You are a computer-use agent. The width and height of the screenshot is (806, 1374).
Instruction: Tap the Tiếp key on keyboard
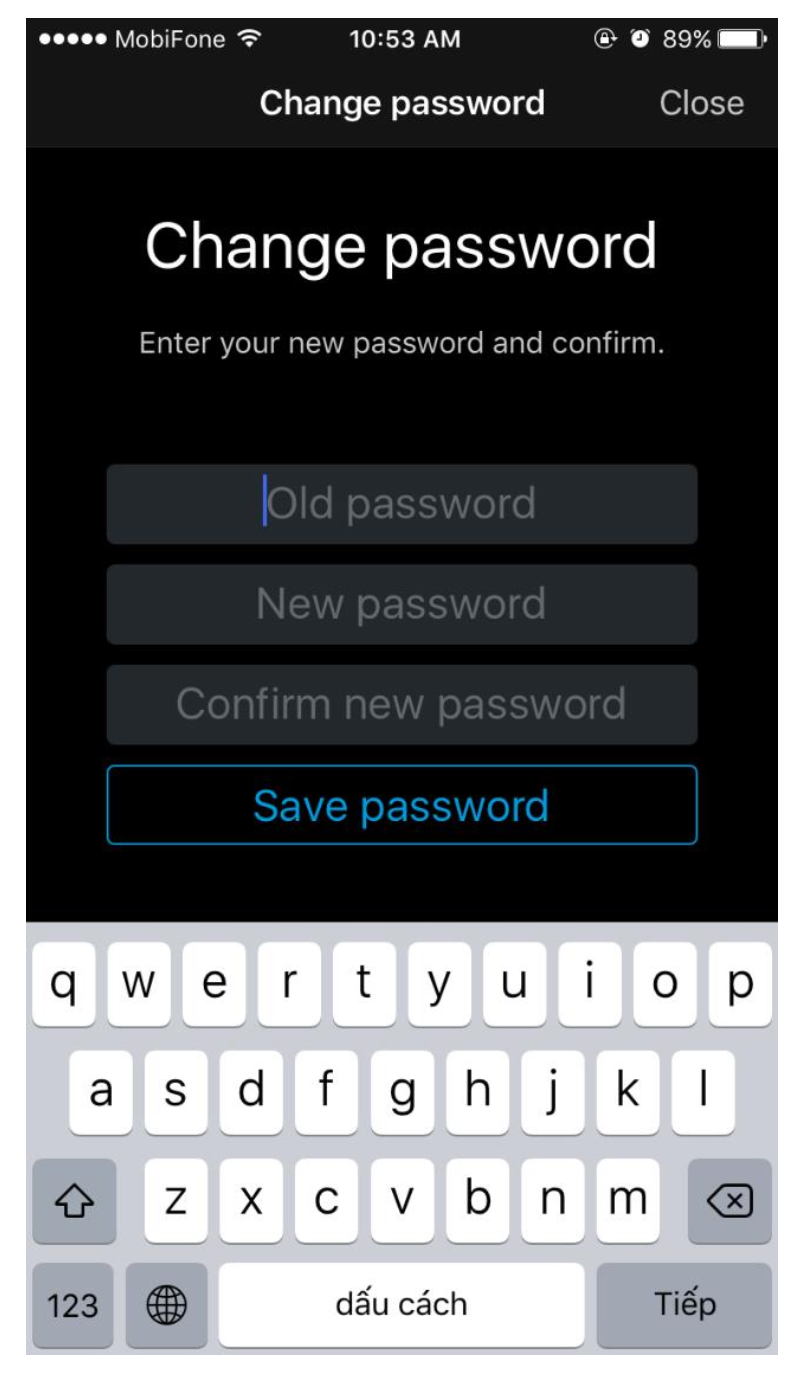click(684, 1304)
